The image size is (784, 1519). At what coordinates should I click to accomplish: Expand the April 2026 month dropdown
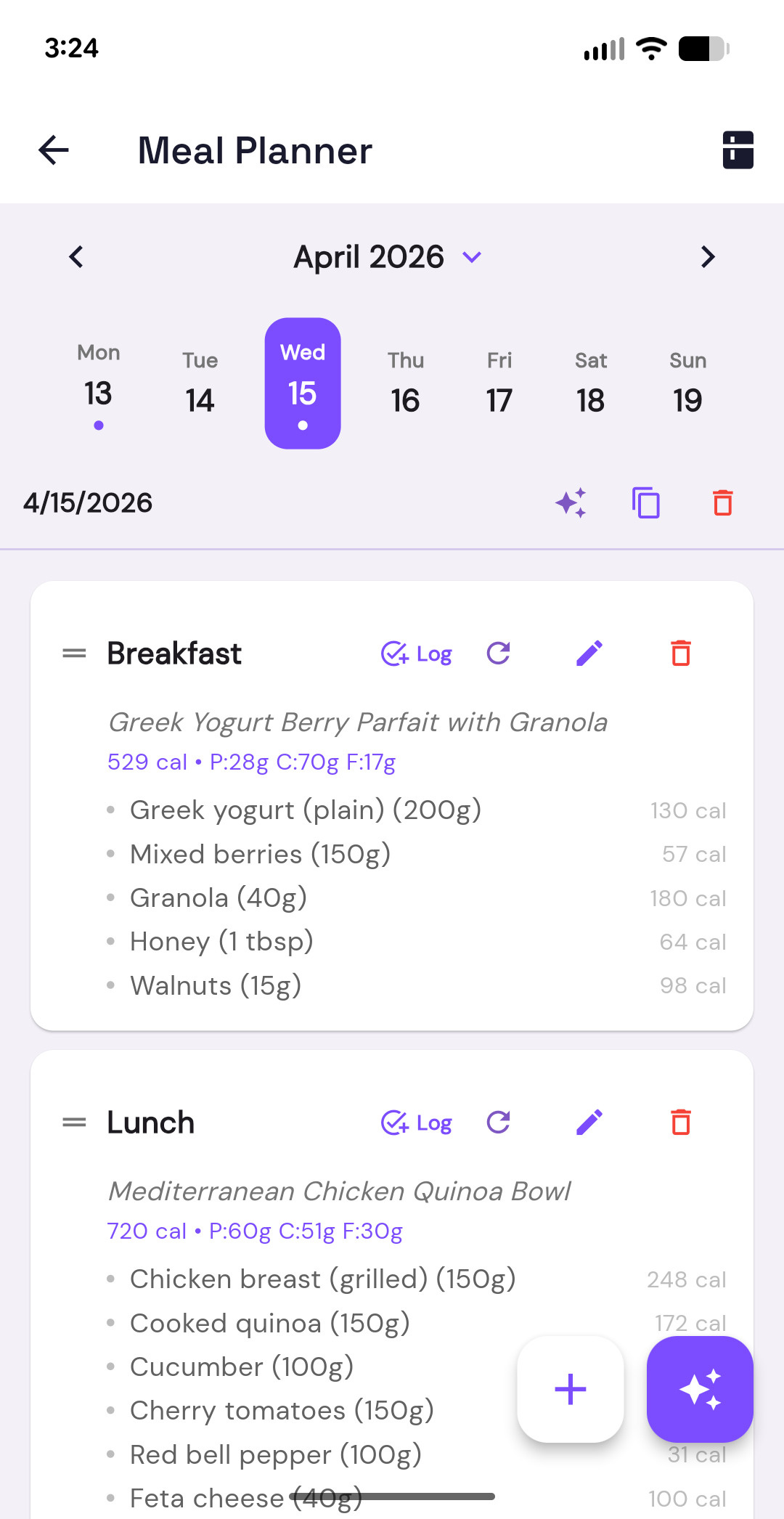(x=471, y=257)
